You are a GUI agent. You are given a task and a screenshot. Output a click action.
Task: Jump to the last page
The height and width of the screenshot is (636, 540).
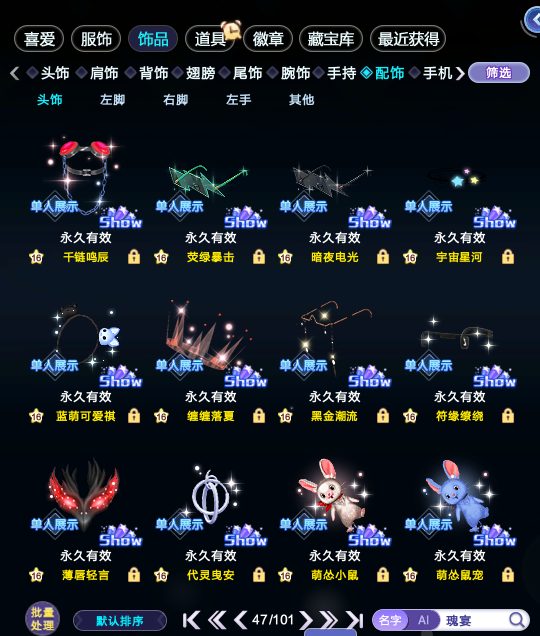(355, 620)
